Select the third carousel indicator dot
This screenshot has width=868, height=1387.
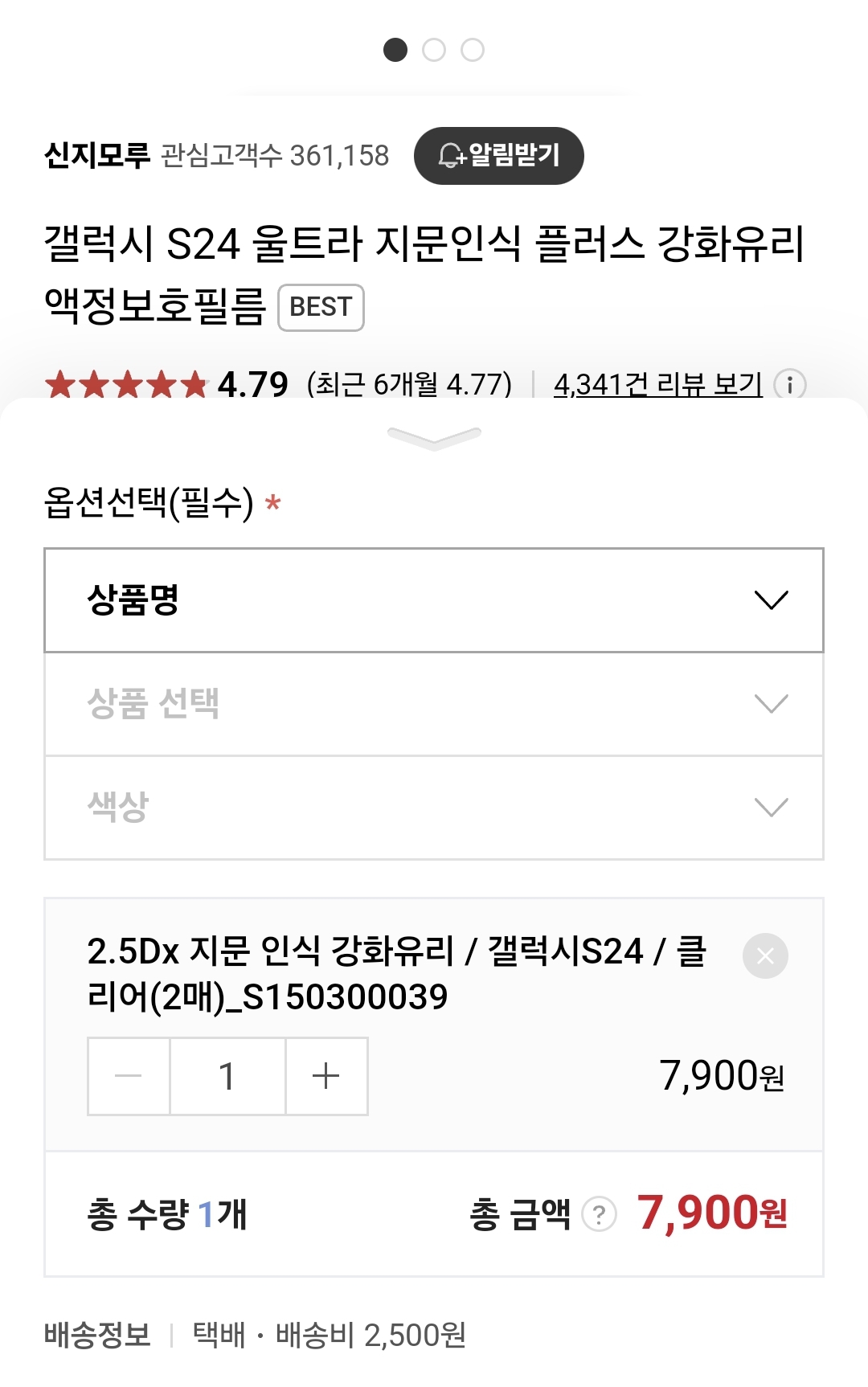(x=474, y=50)
